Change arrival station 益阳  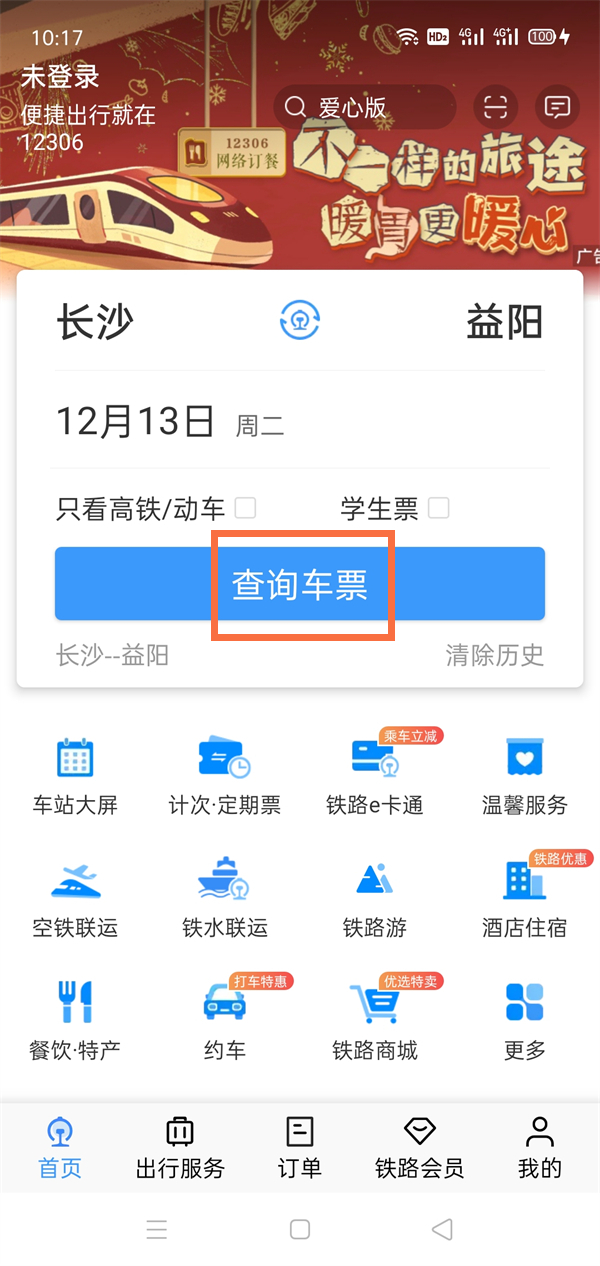504,323
